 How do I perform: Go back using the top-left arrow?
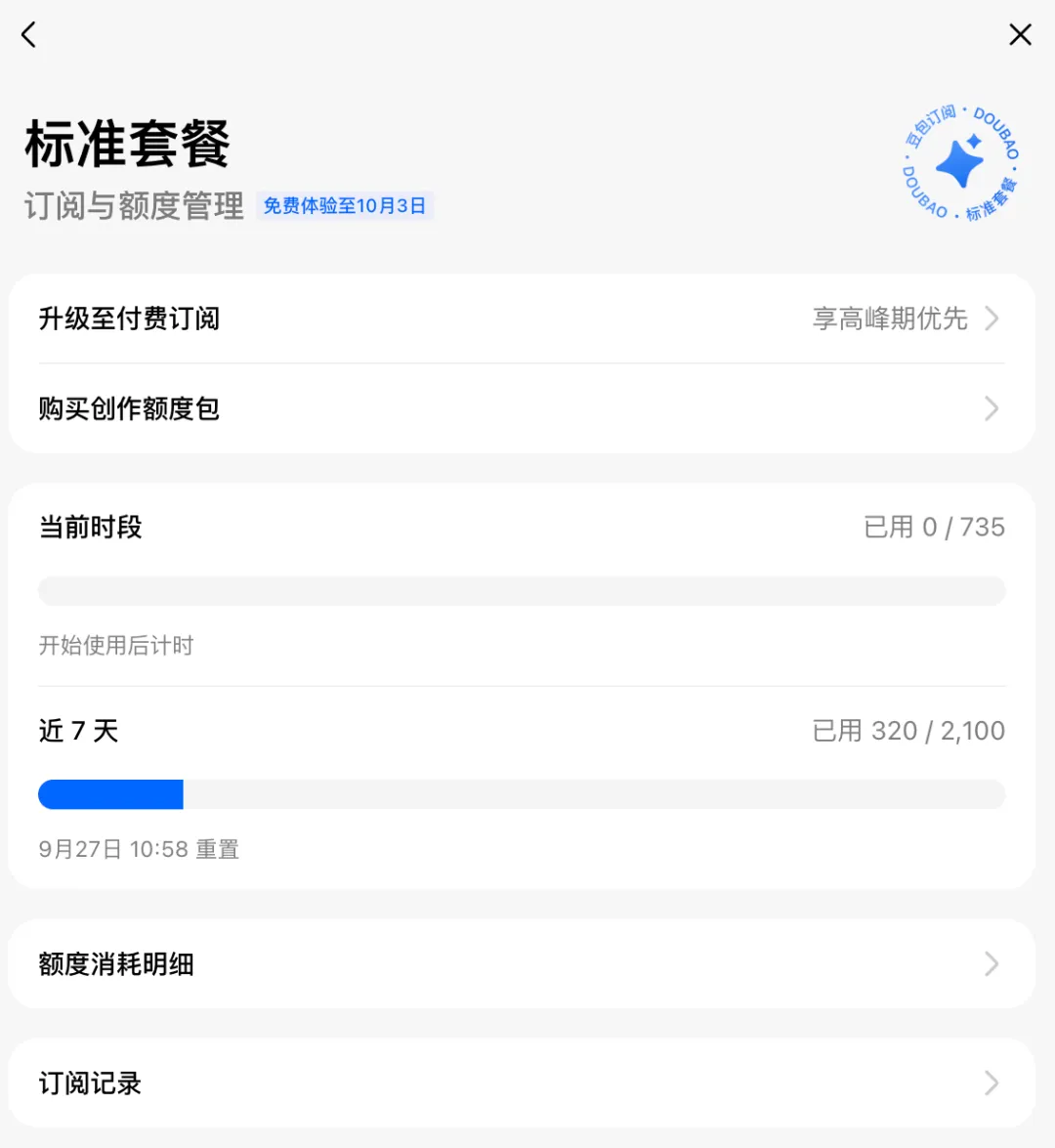click(x=28, y=34)
